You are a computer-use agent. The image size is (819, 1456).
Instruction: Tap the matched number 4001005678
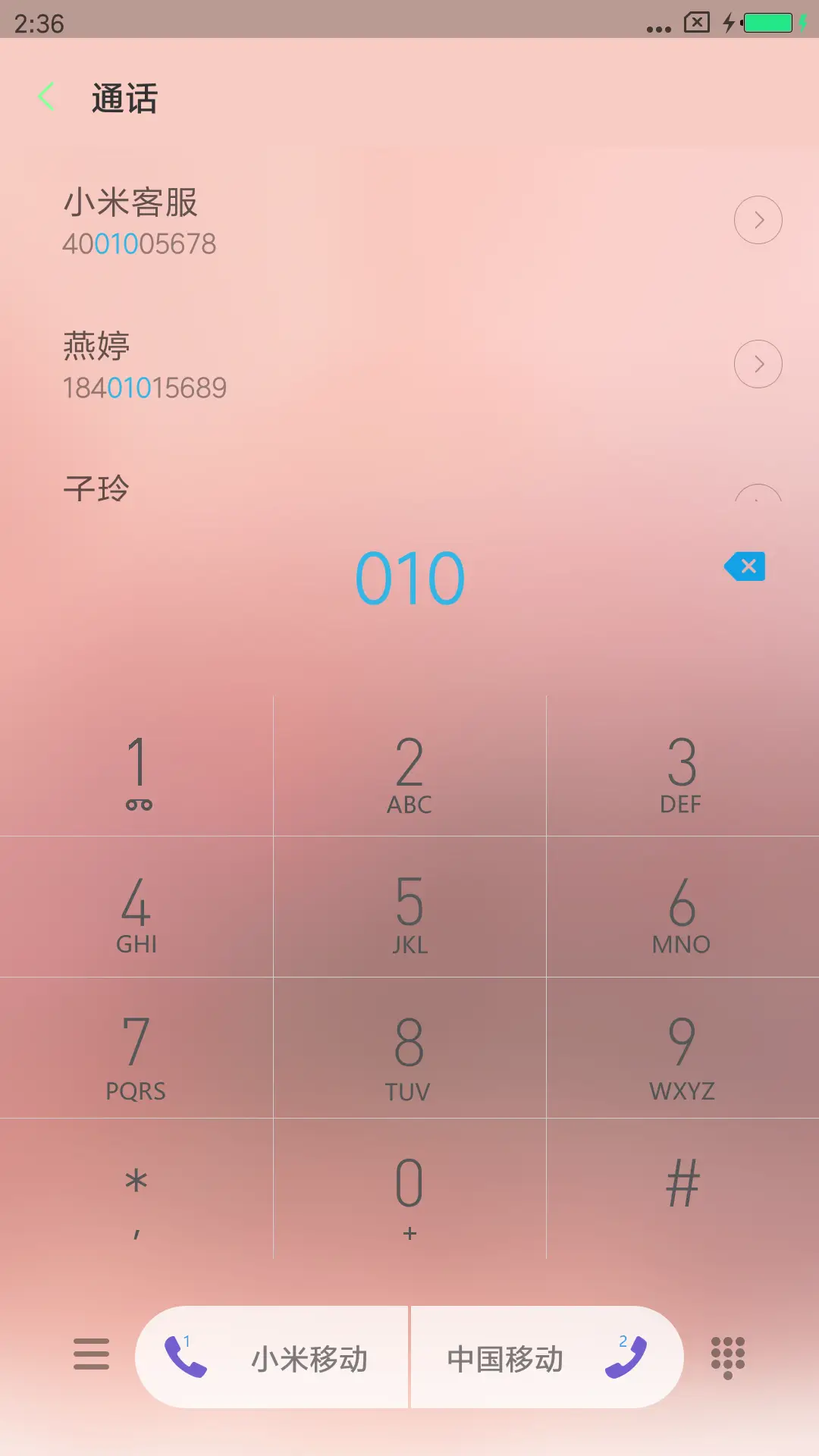(139, 243)
